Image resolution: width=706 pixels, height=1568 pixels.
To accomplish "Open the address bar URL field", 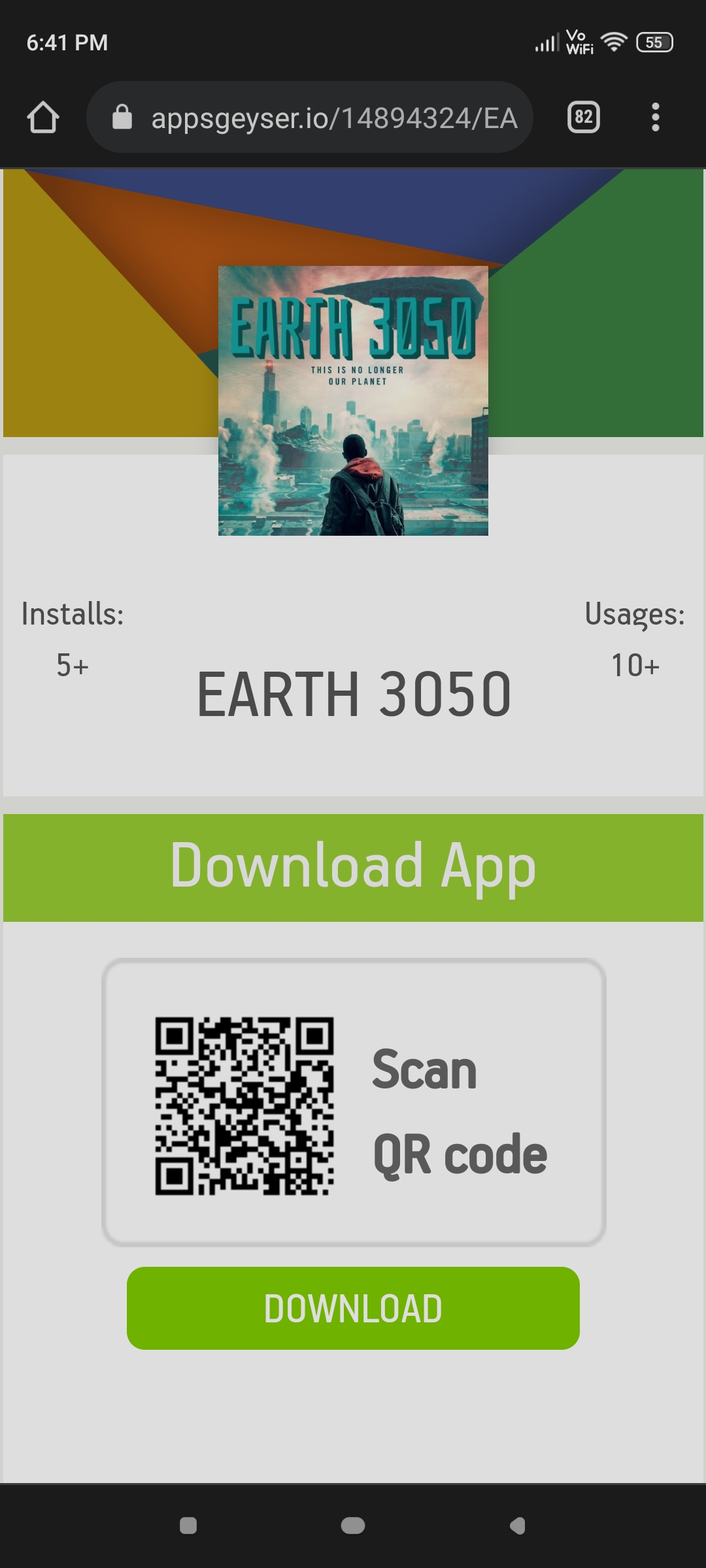I will (x=333, y=118).
